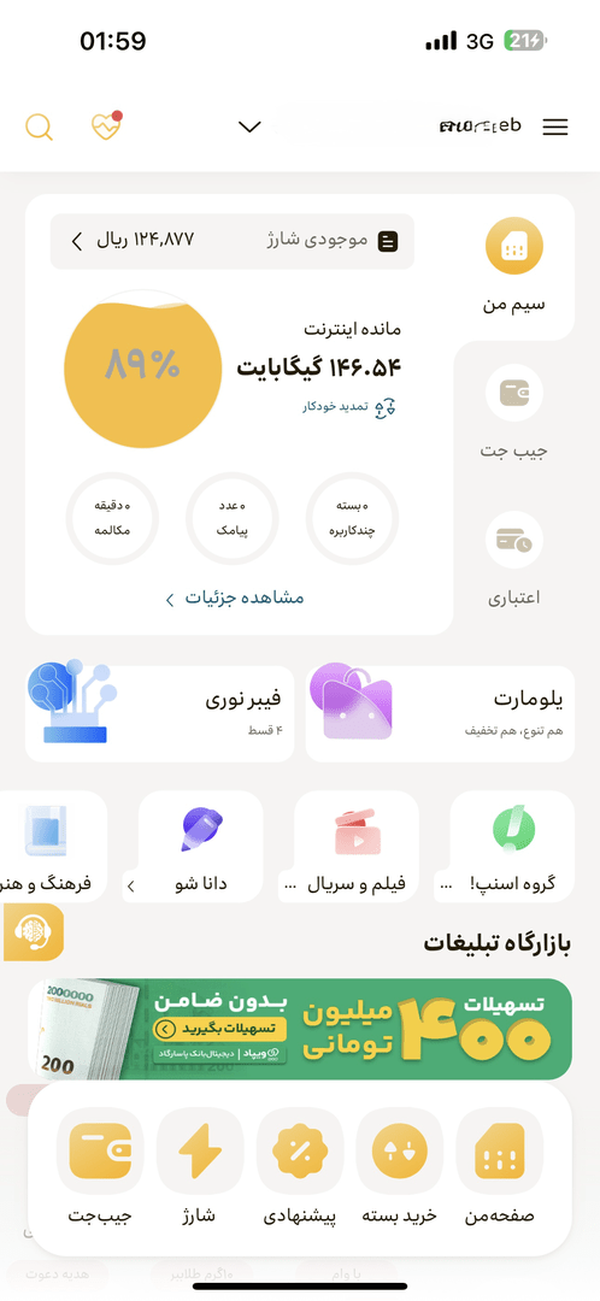Open پیشنهادی in the bottom bar
600x1301 pixels.
[x=300, y=1168]
